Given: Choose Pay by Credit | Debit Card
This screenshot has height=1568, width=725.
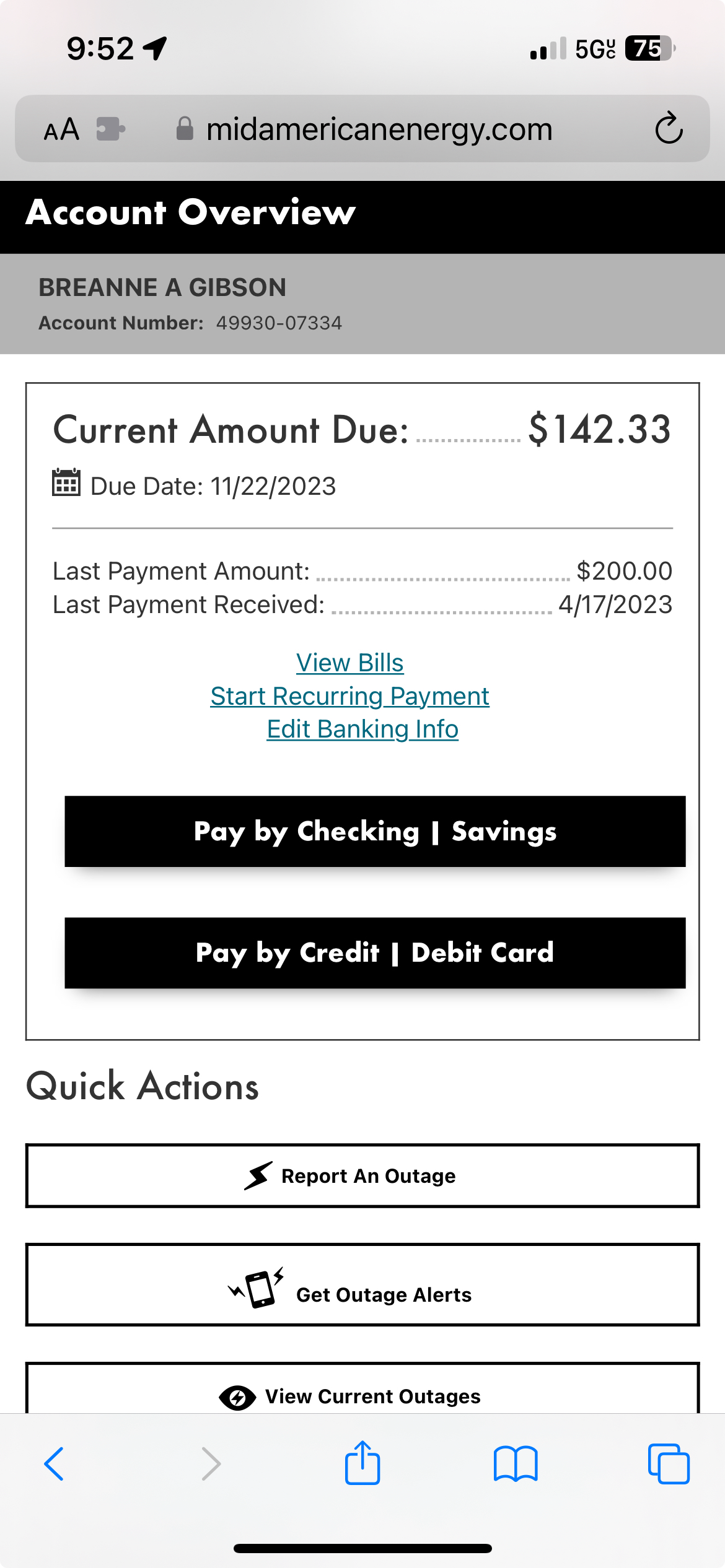Looking at the screenshot, I should coord(375,952).
